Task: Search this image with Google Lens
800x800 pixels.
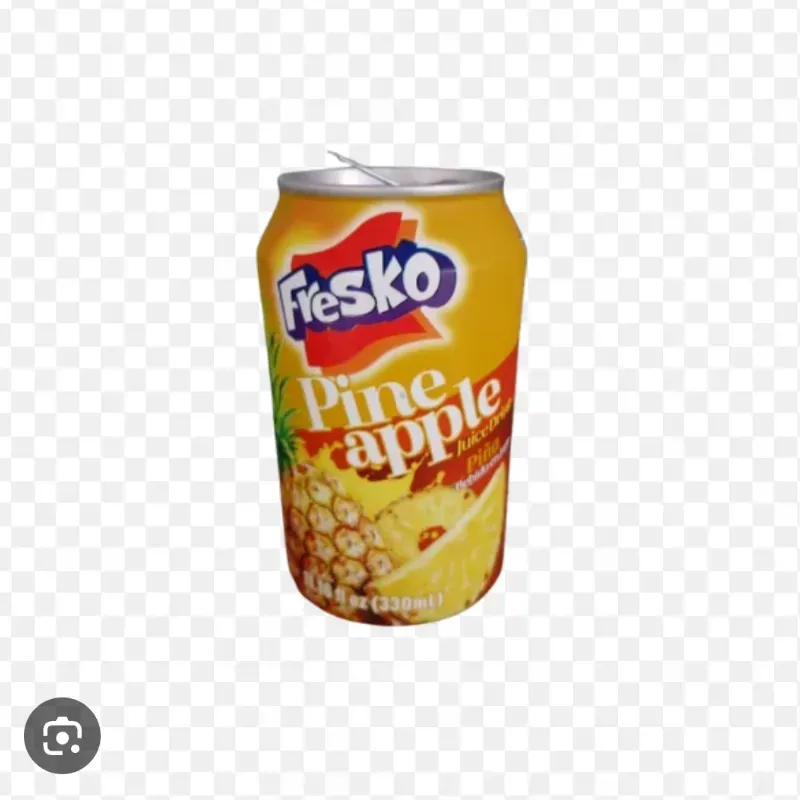Action: 62,735
